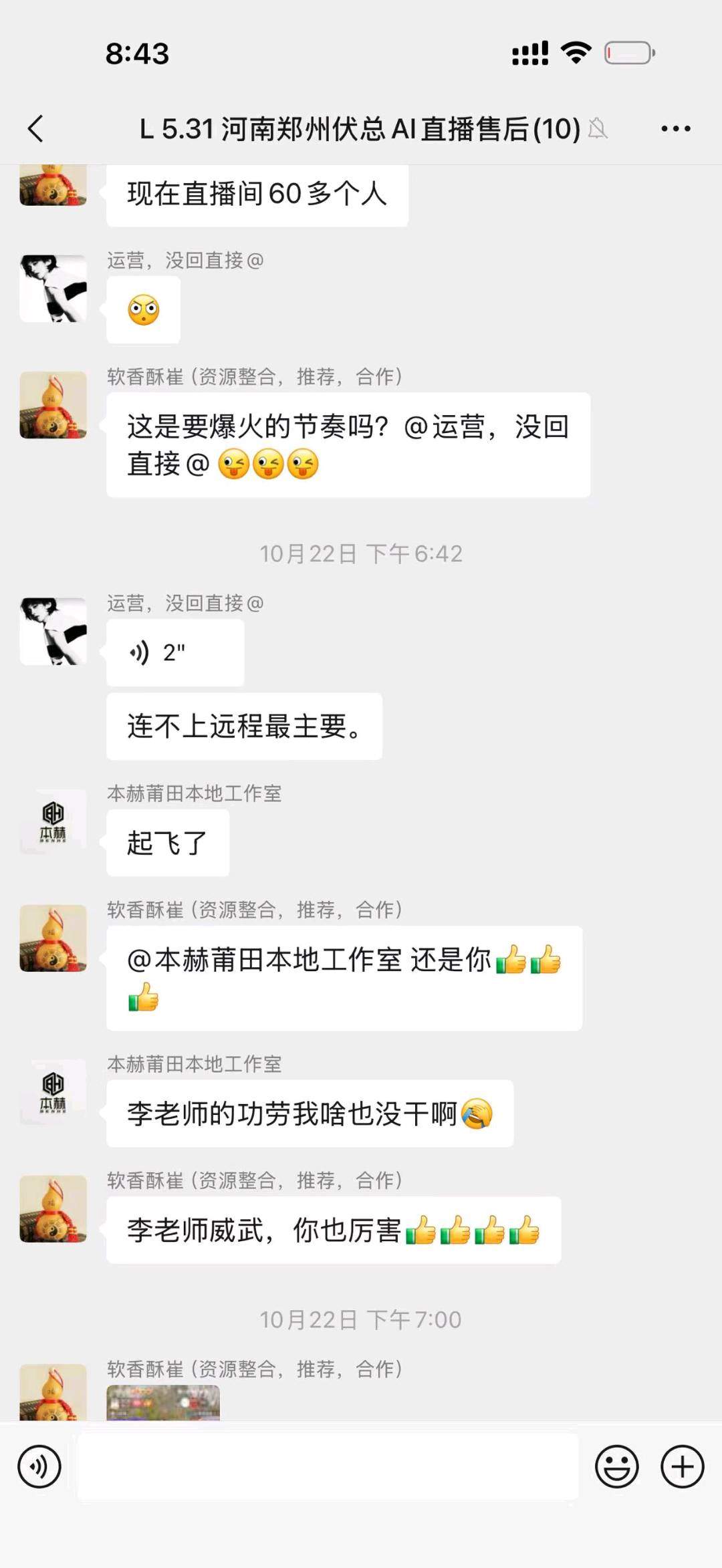Open group settings via the three-dot icon
Viewport: 722px width, 1568px height.
click(677, 128)
